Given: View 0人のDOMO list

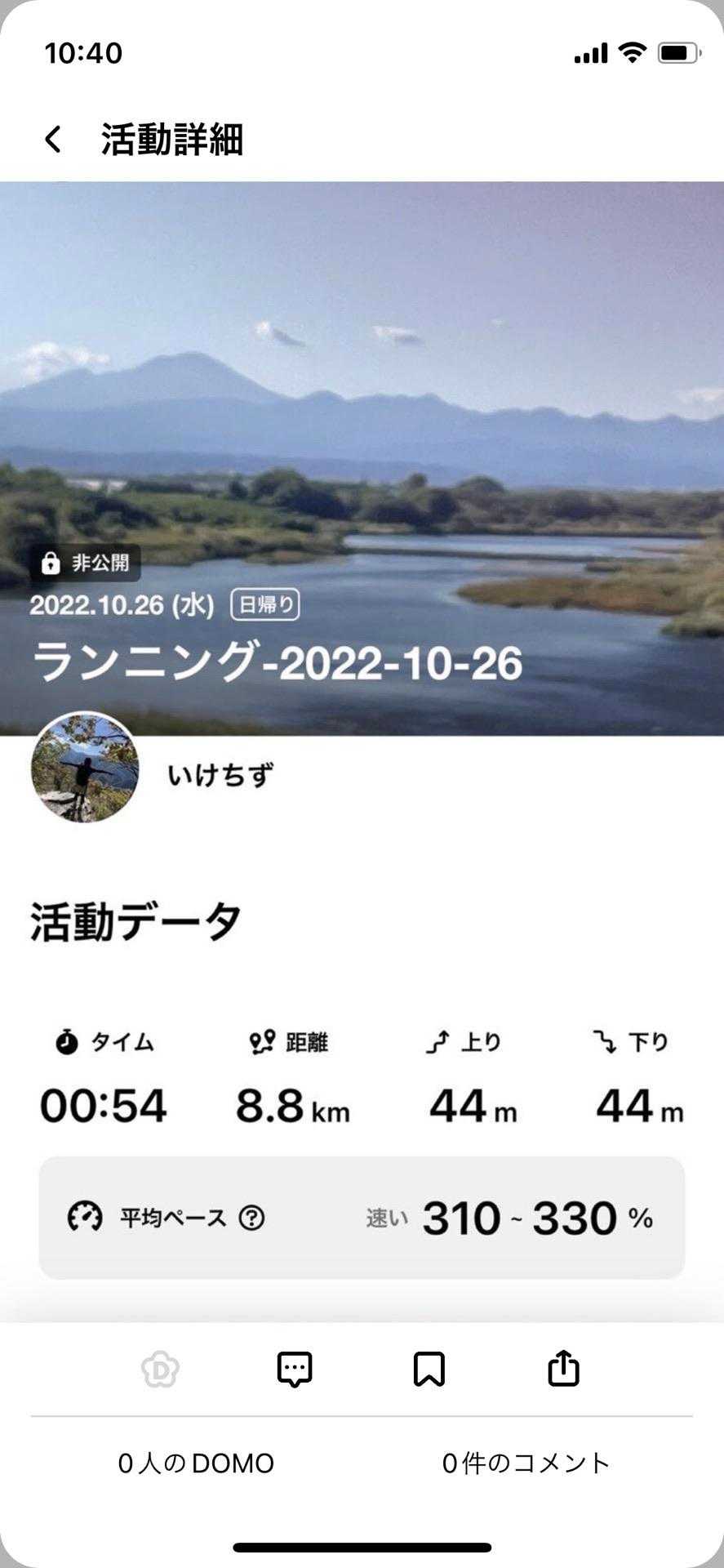Looking at the screenshot, I should 196,1463.
